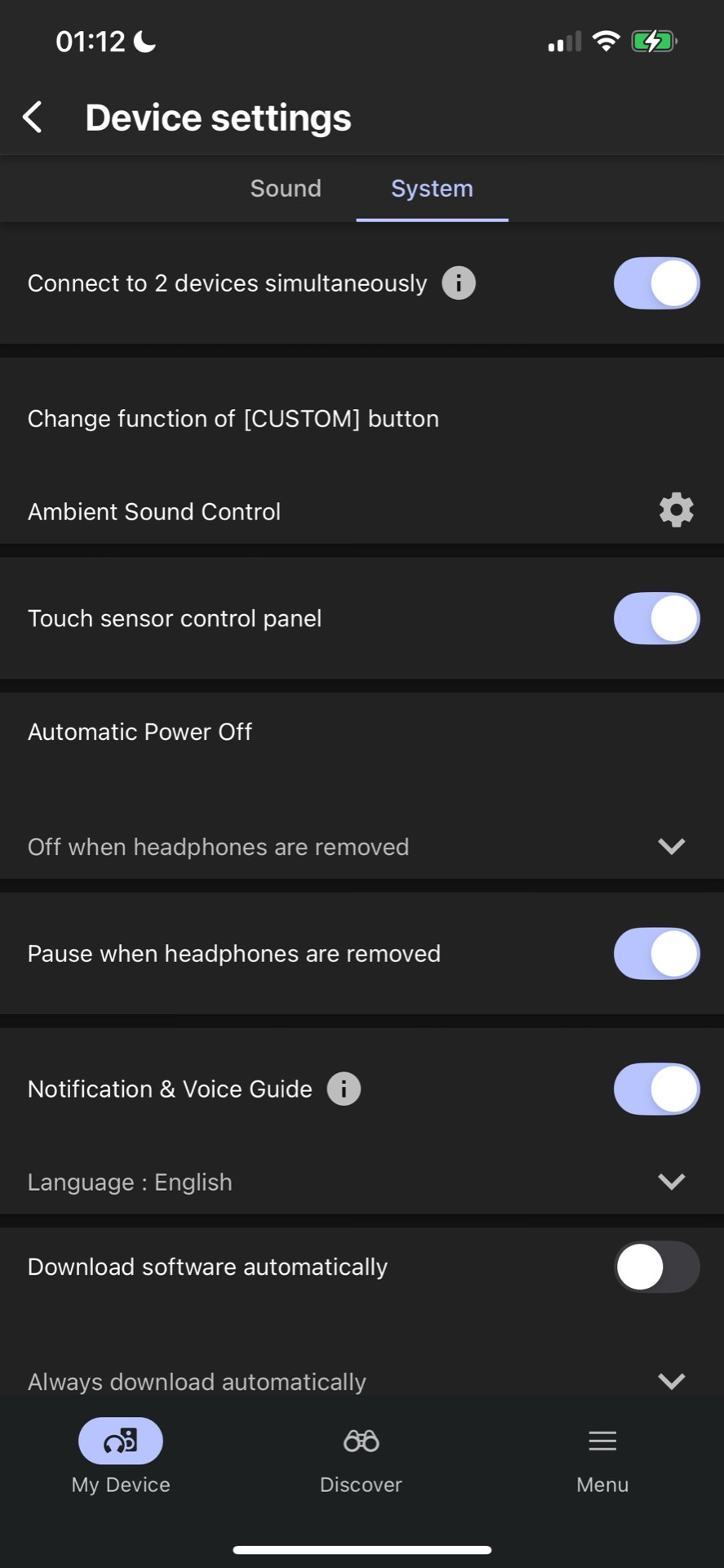Expand Always download automatically options
The height and width of the screenshot is (1568, 724).
pyautogui.click(x=671, y=1381)
